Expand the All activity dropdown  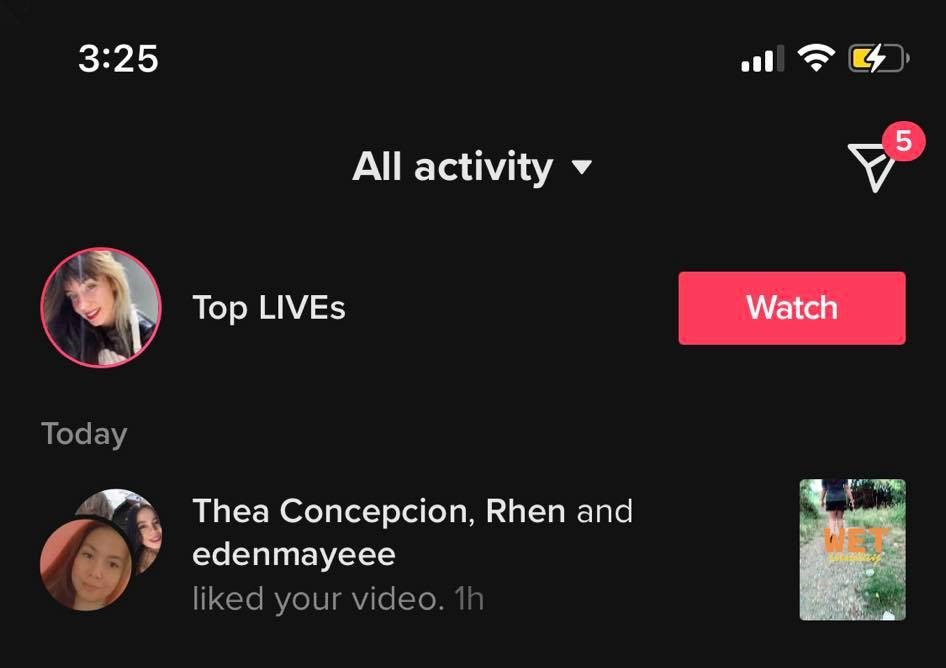pos(471,167)
